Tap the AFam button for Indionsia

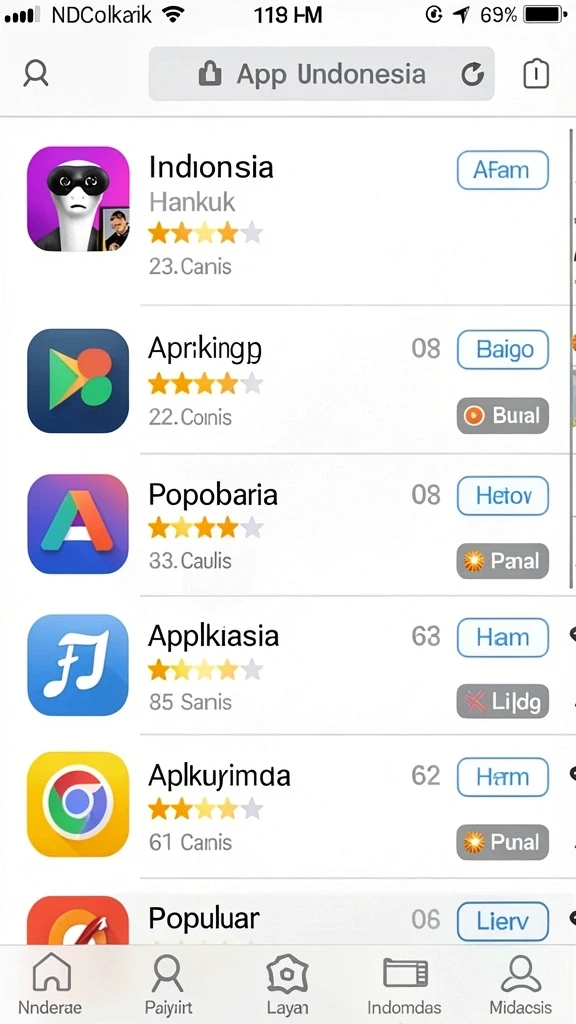(502, 170)
